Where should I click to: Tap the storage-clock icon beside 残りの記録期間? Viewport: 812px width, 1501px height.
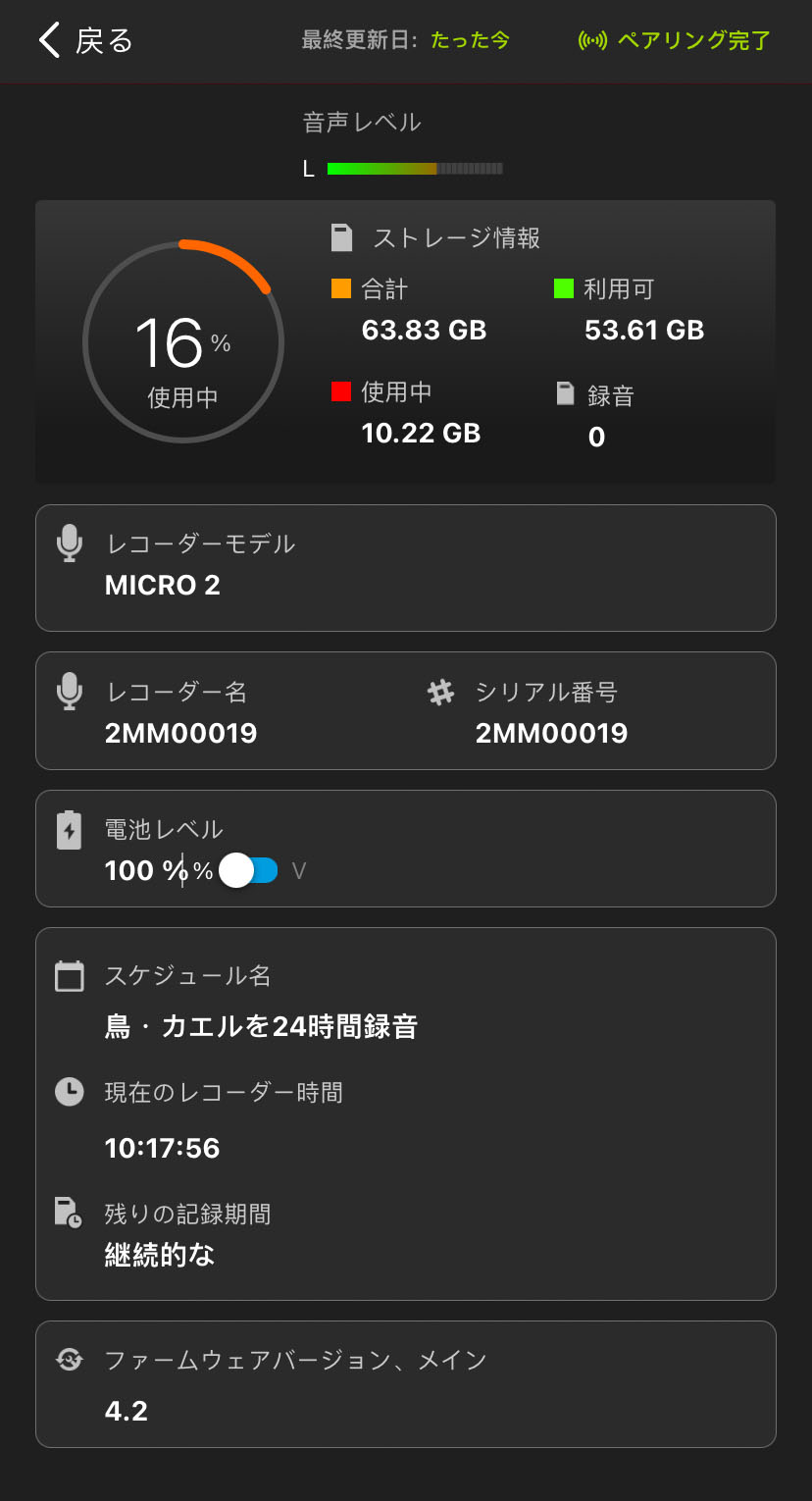click(69, 1213)
